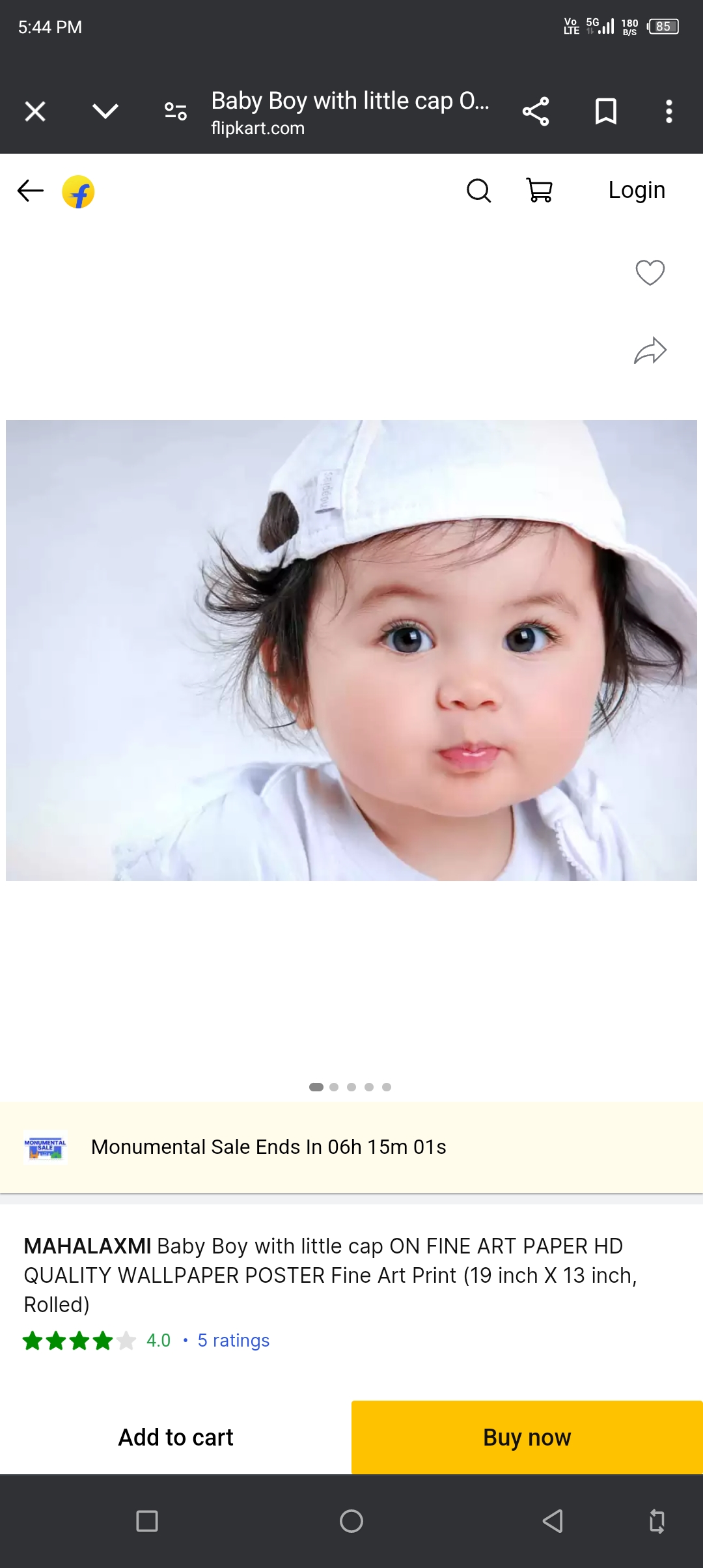The height and width of the screenshot is (1568, 703).
Task: Tap Login
Action: (637, 190)
